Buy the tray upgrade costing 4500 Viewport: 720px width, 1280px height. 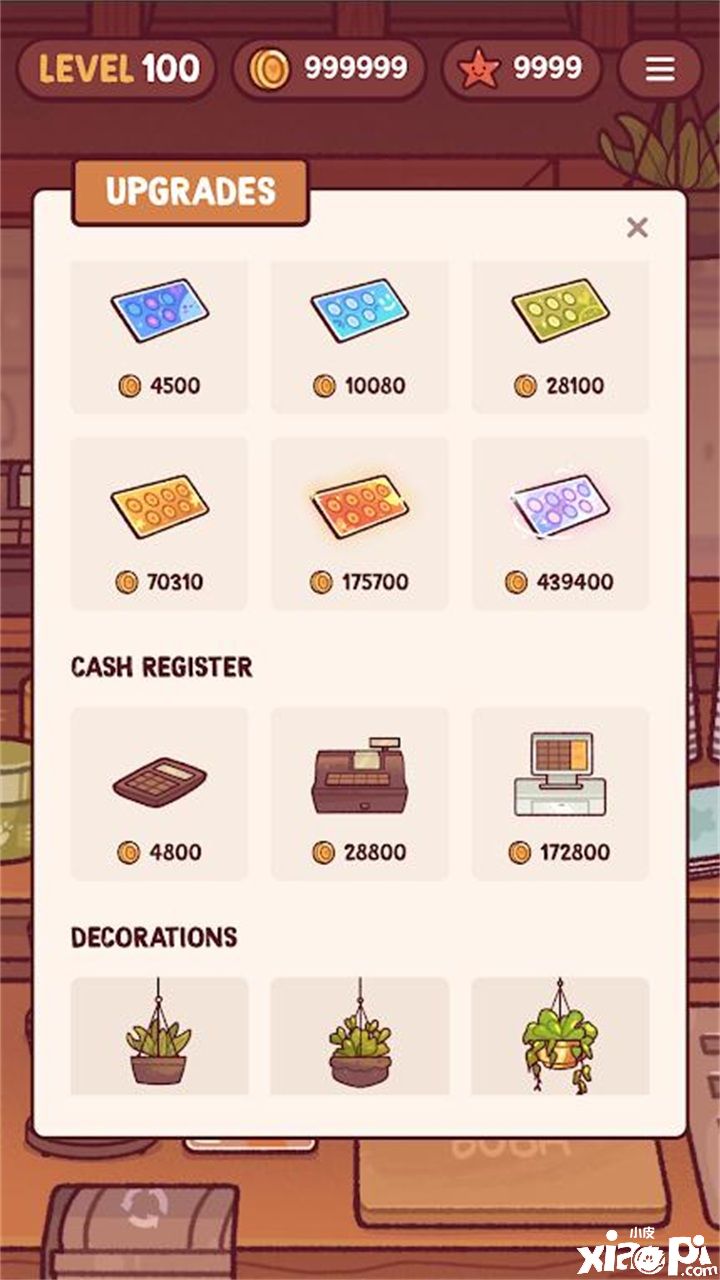click(x=159, y=338)
